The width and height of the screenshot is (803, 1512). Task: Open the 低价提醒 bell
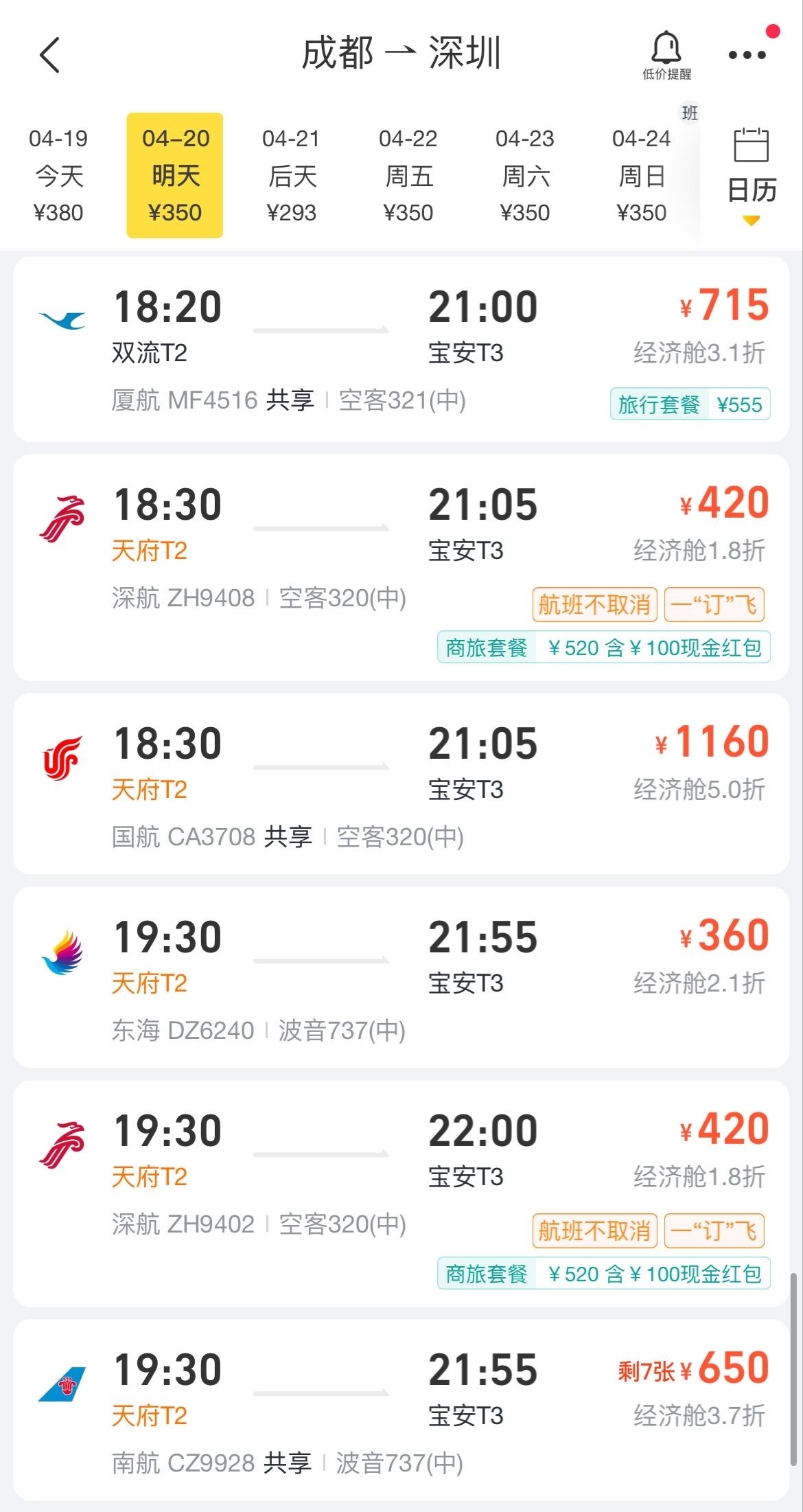[x=666, y=56]
